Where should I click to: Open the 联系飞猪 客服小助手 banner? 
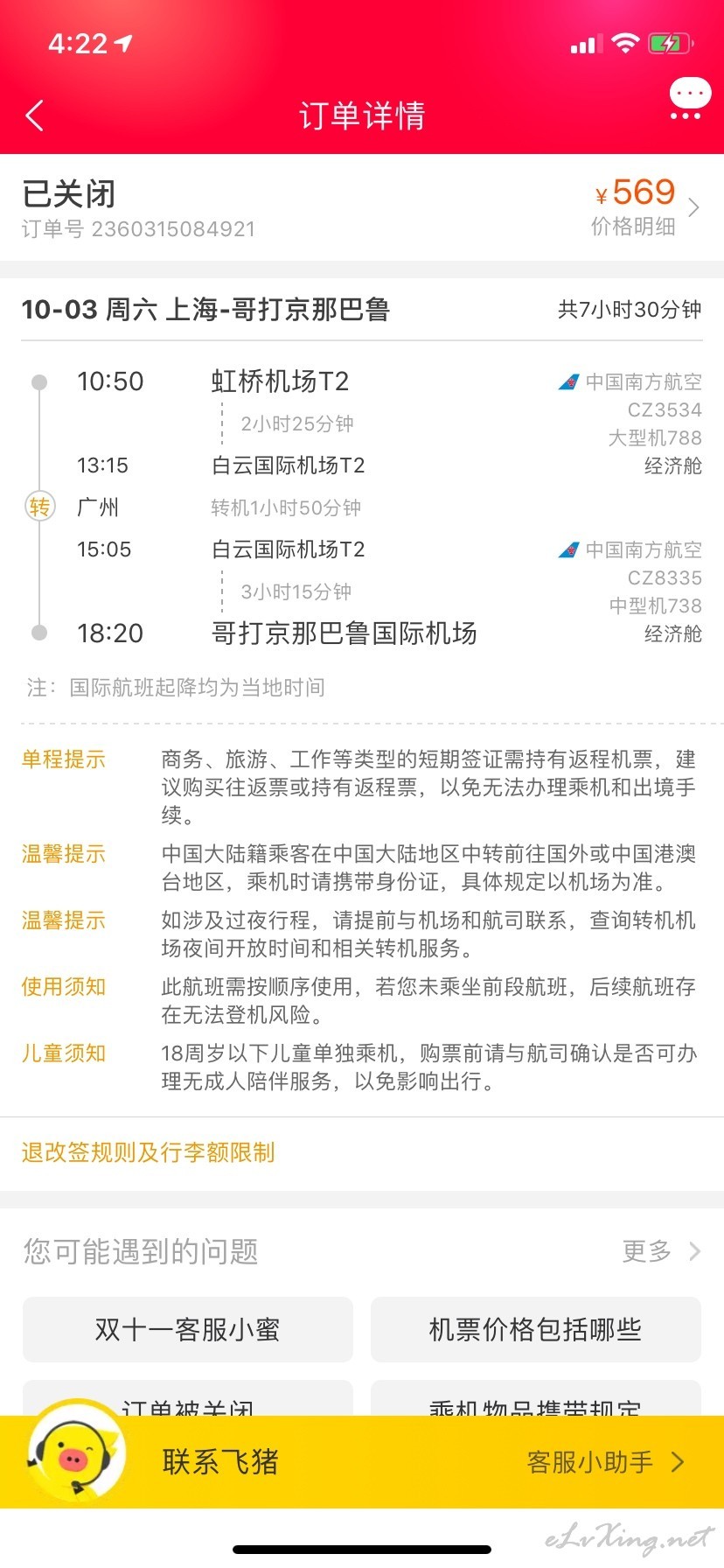[x=362, y=1461]
